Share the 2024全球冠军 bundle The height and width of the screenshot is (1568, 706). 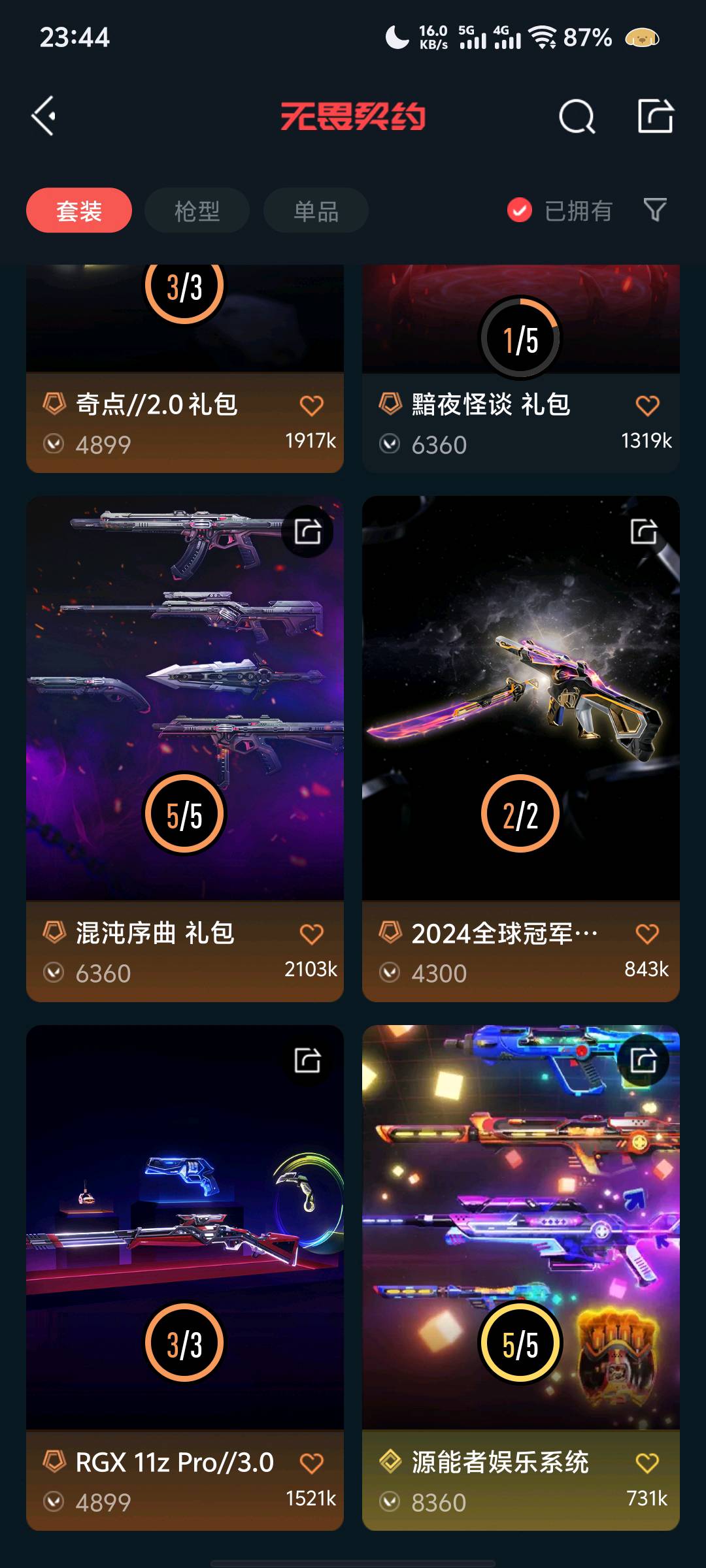click(643, 531)
